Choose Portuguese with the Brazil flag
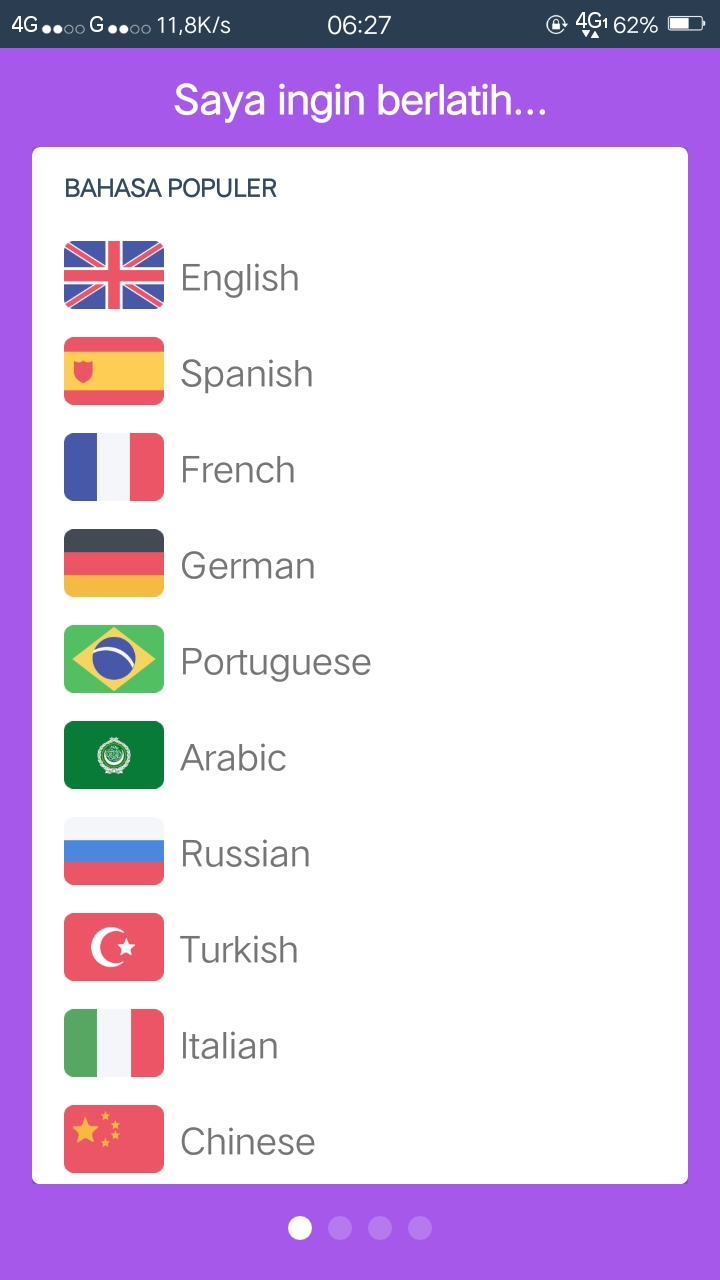 pos(275,661)
